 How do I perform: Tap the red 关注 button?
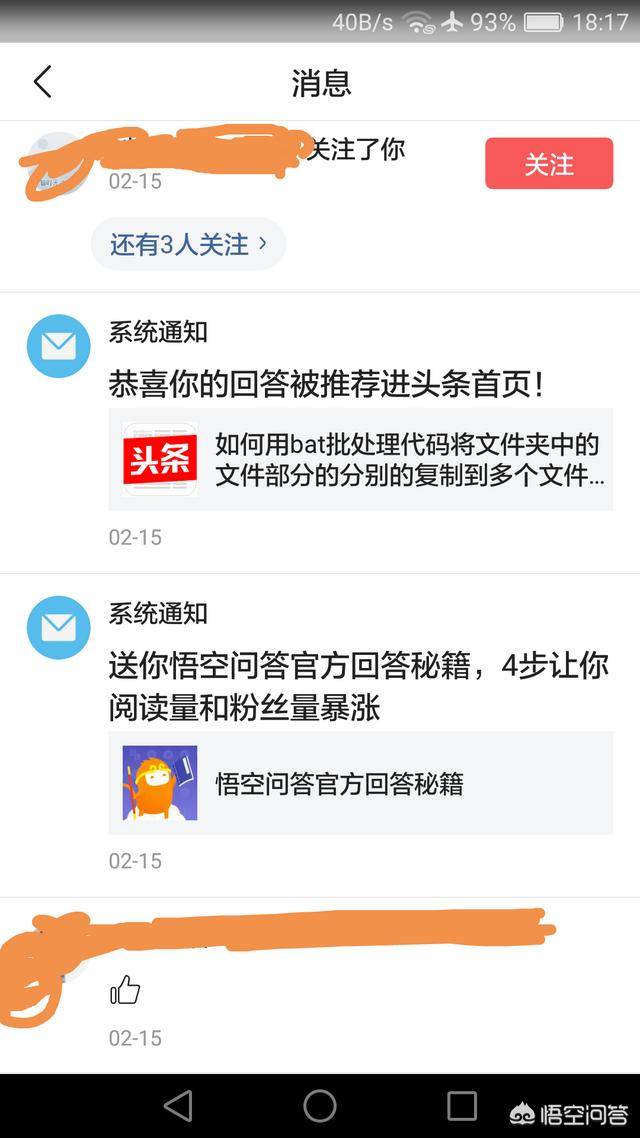coord(548,164)
